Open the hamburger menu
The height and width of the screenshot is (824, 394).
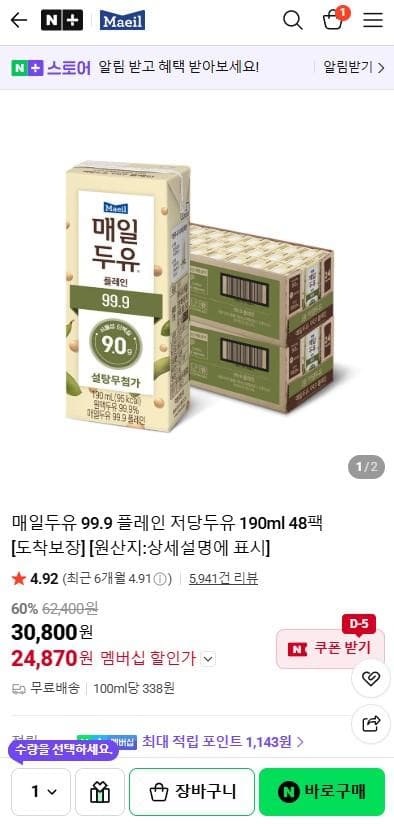373,20
